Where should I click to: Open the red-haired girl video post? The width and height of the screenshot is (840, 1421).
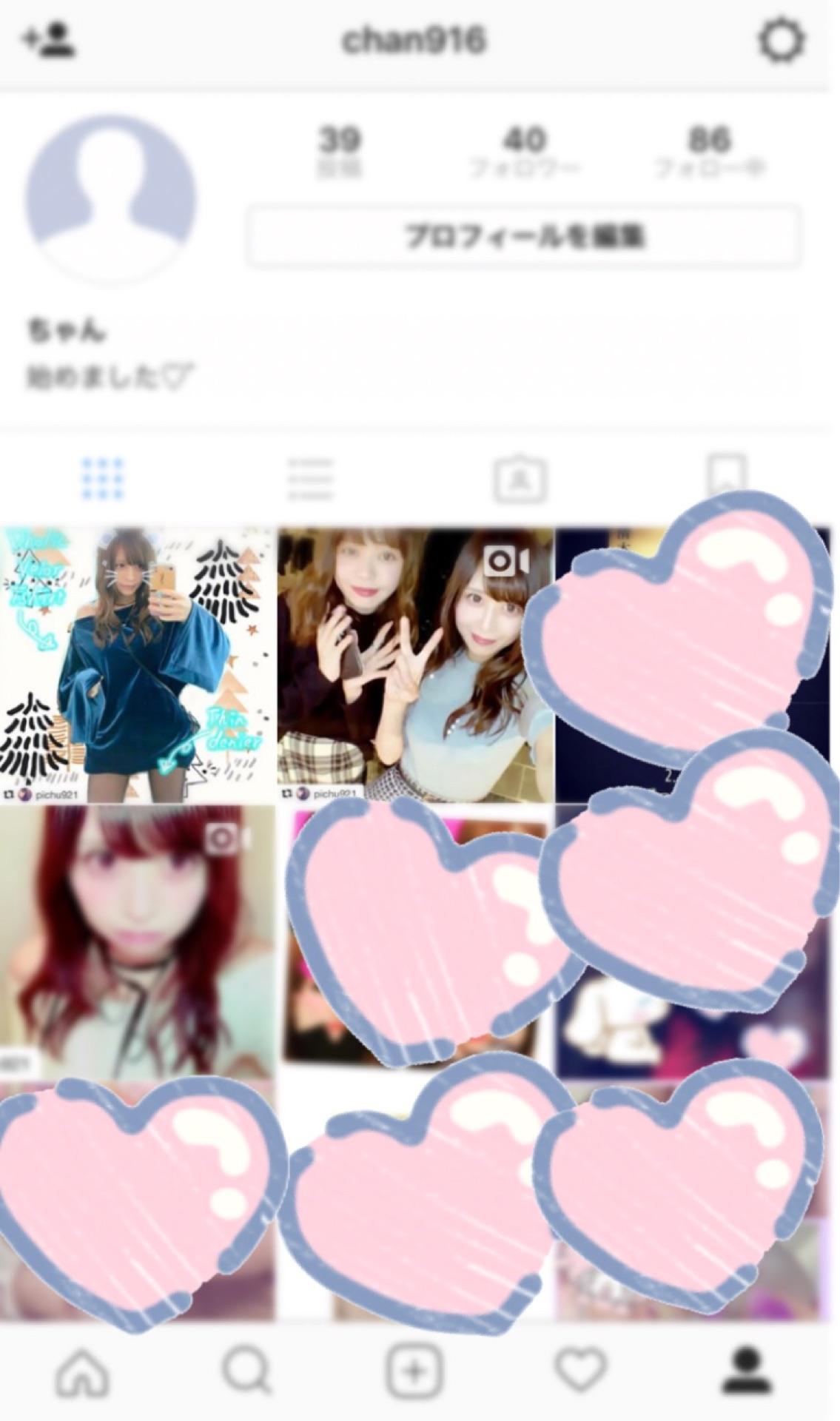(x=137, y=940)
